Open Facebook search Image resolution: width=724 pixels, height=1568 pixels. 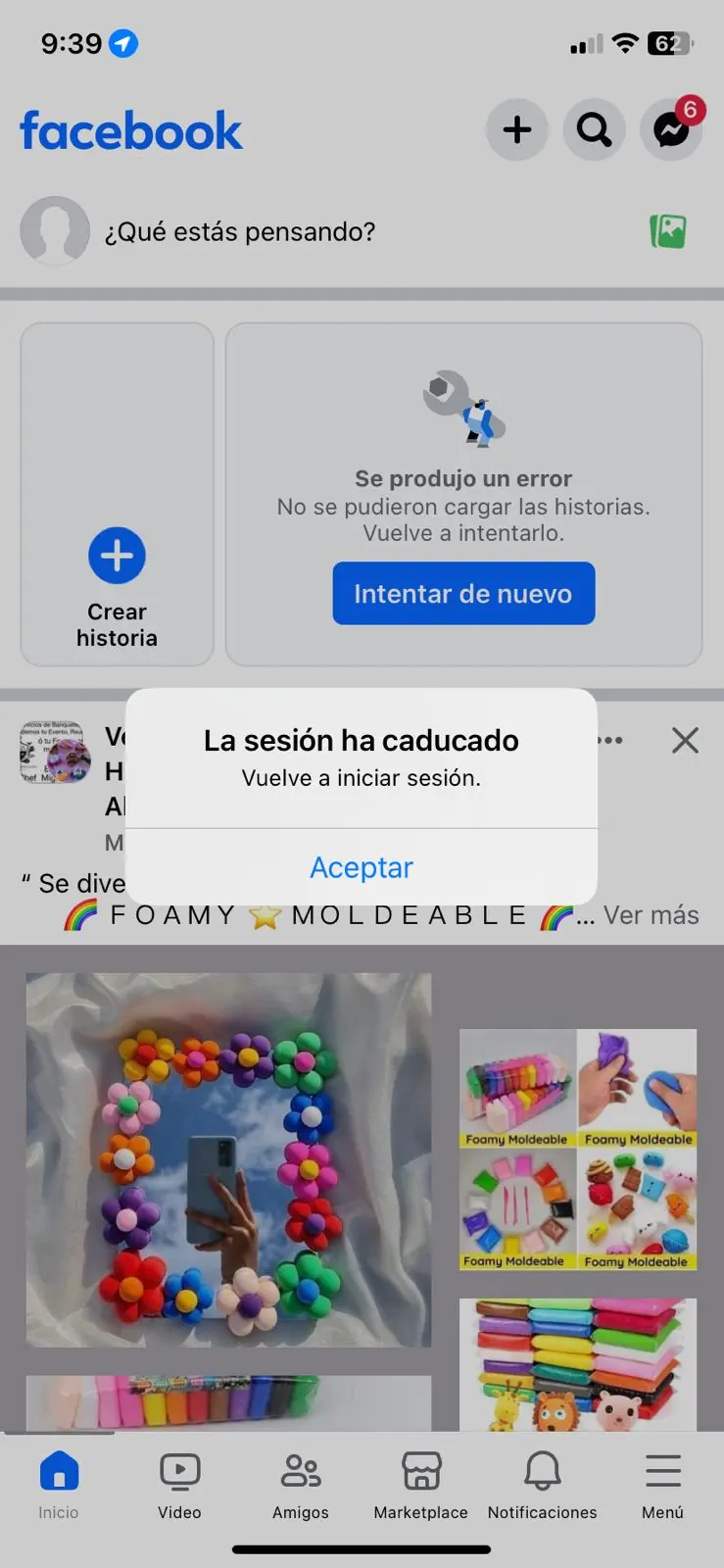[594, 129]
